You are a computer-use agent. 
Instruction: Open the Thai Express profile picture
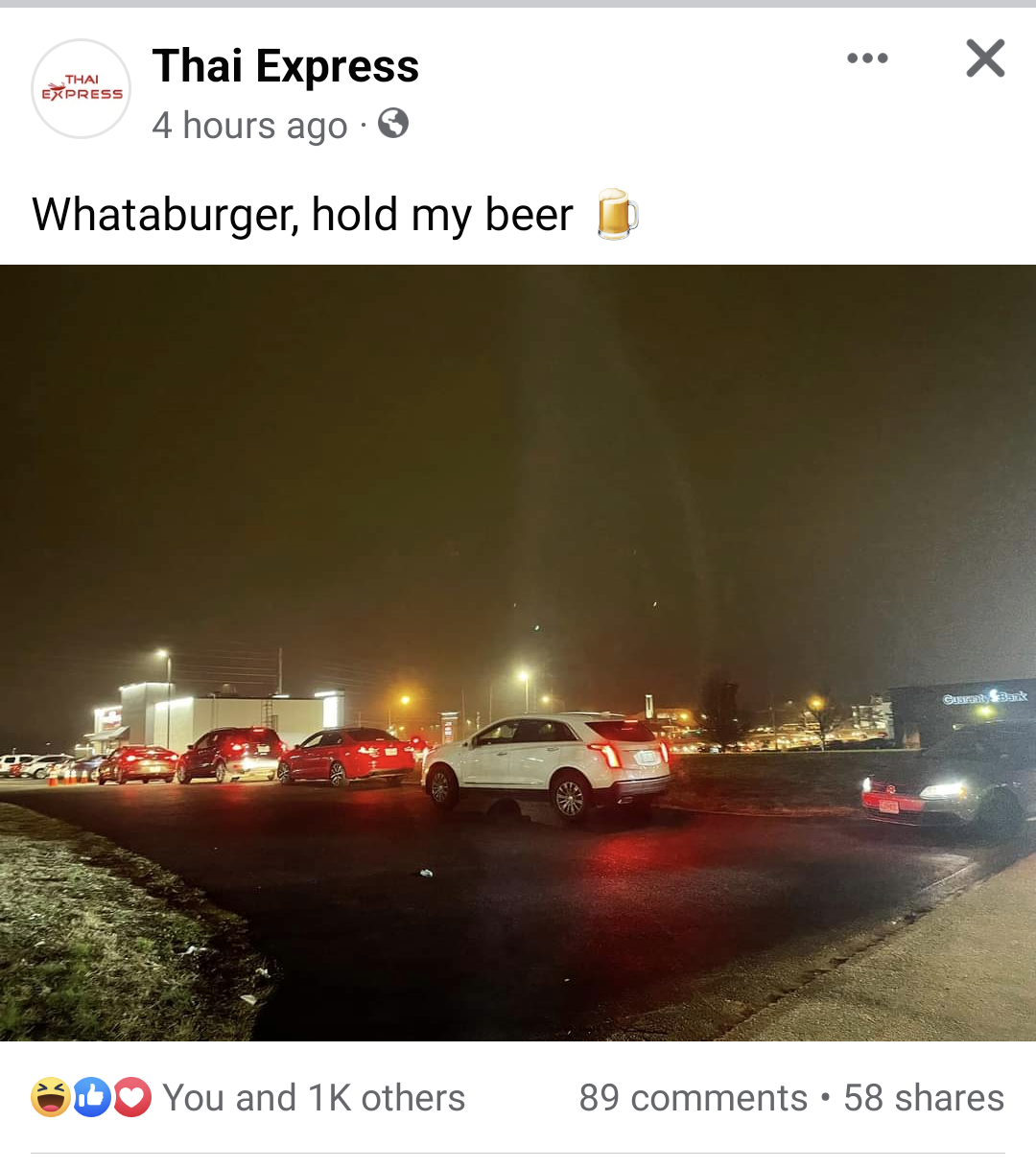click(x=82, y=89)
